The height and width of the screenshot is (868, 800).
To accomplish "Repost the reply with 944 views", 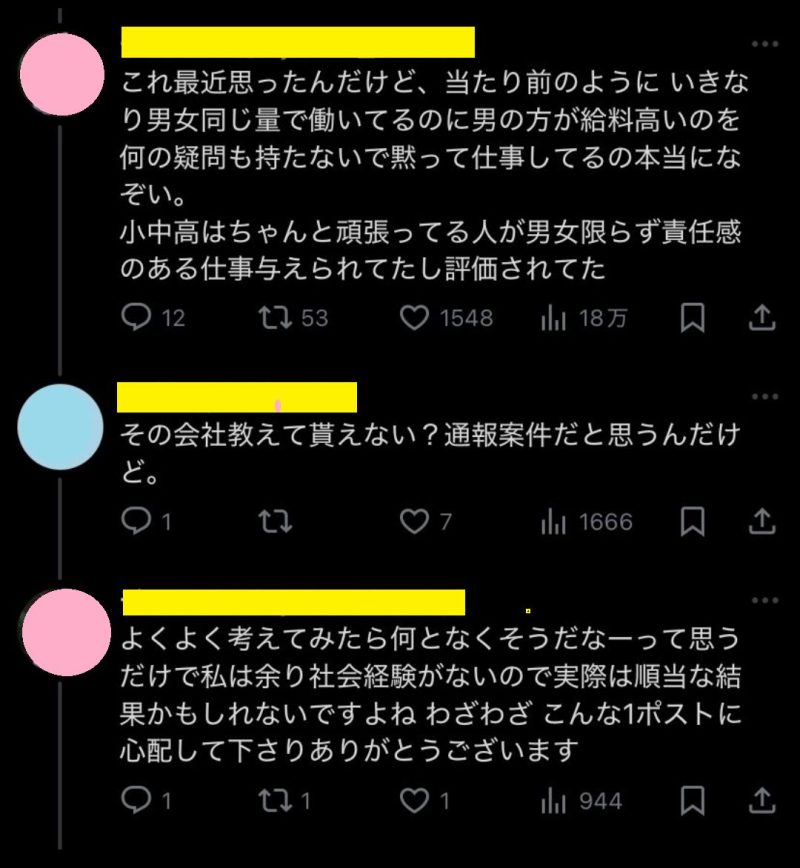I will (269, 801).
